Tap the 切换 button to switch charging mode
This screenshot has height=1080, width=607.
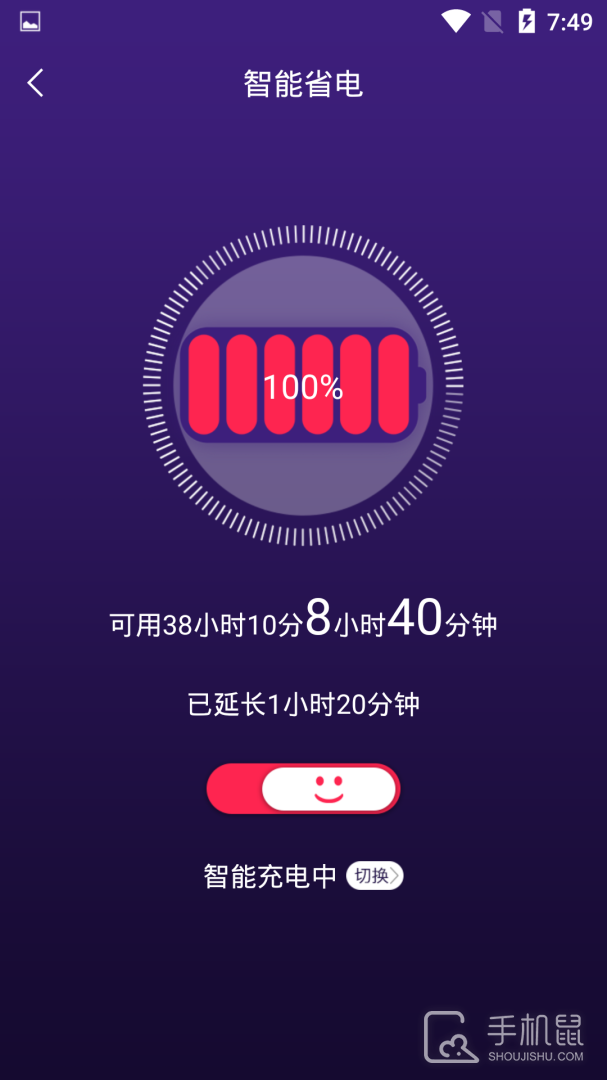(375, 876)
